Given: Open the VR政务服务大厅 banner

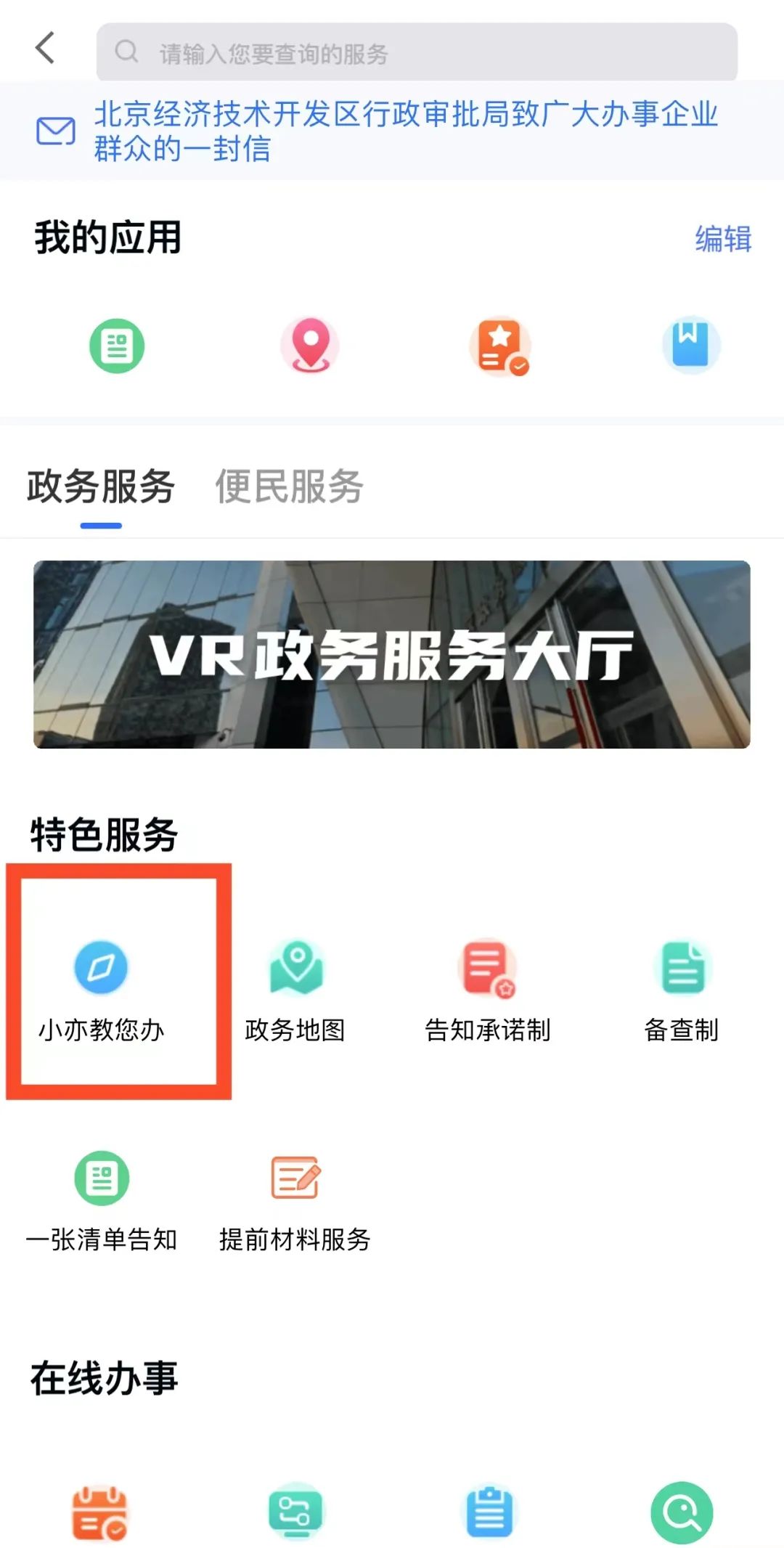Looking at the screenshot, I should (392, 654).
